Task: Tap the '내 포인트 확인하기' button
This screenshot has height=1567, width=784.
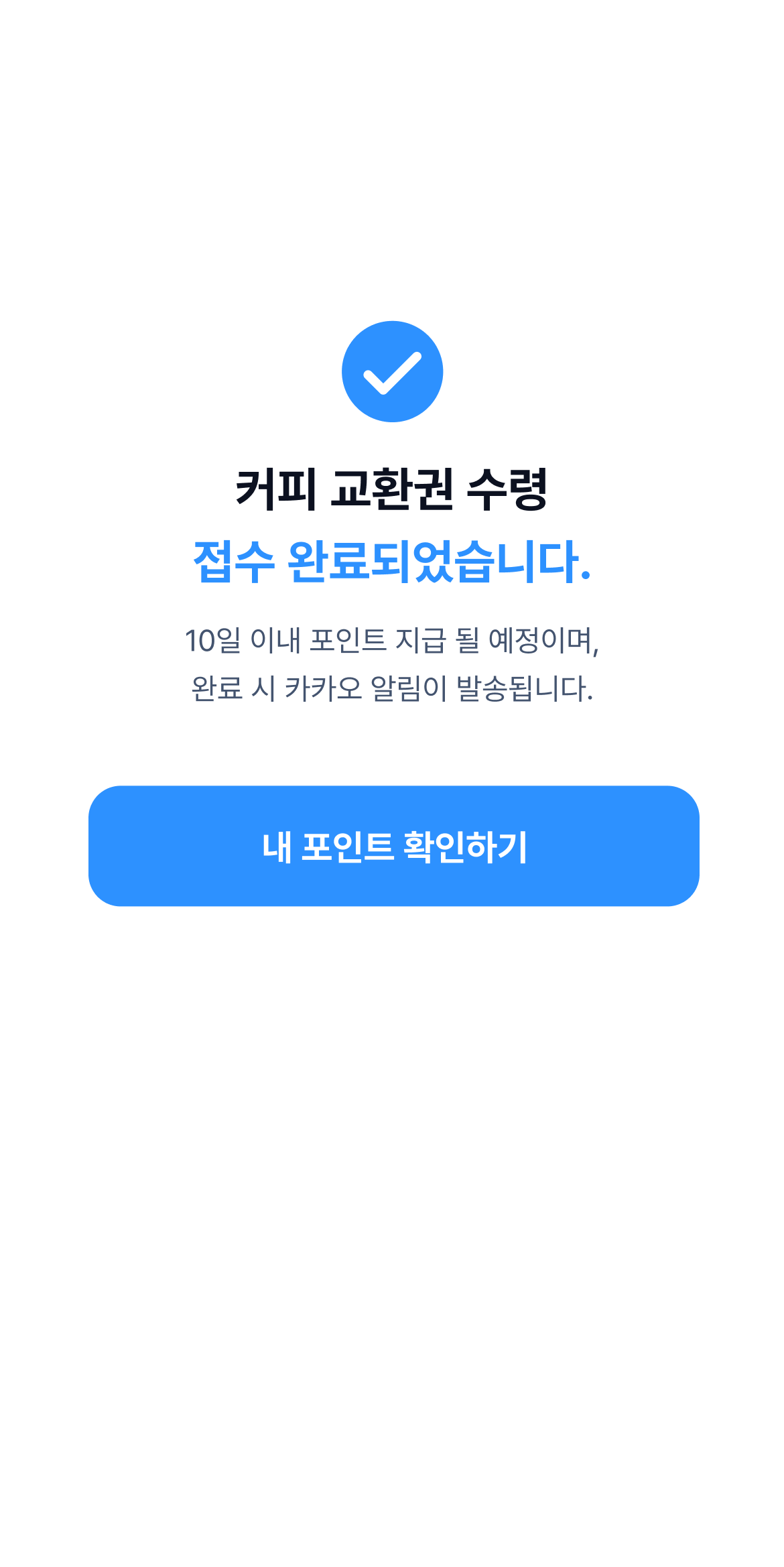Action: click(393, 846)
